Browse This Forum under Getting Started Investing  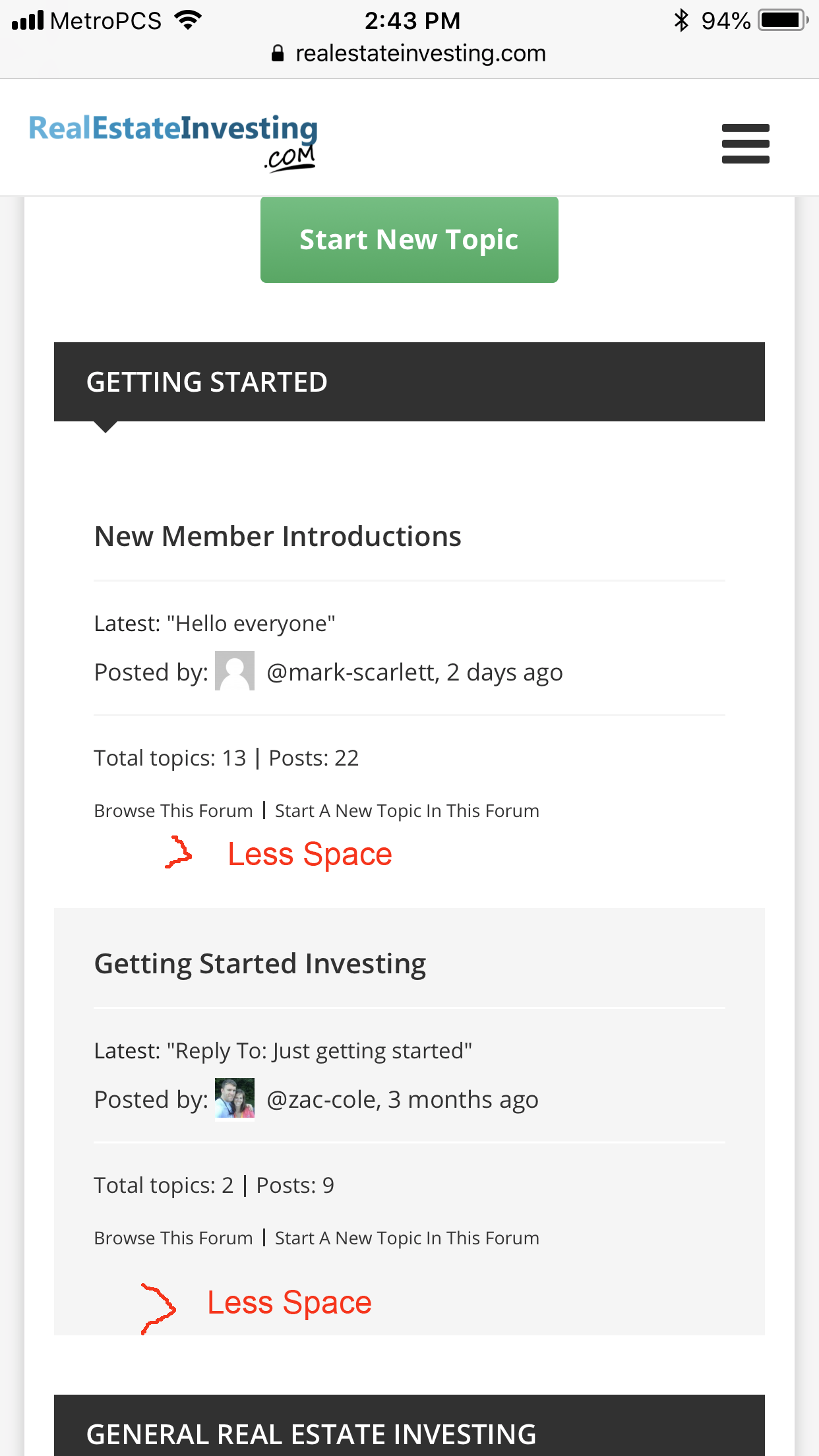point(173,1238)
